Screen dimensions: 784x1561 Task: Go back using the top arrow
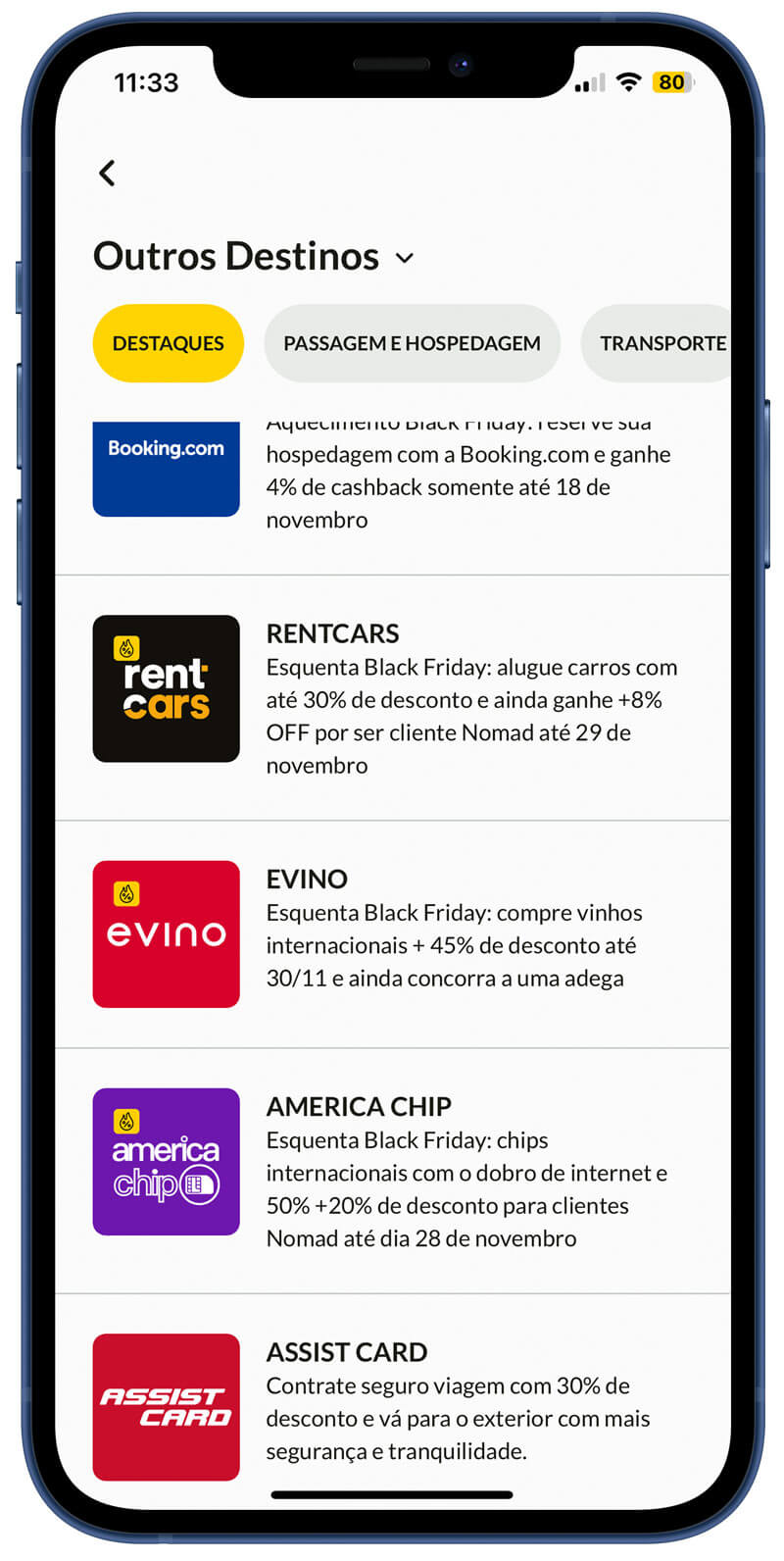click(108, 174)
